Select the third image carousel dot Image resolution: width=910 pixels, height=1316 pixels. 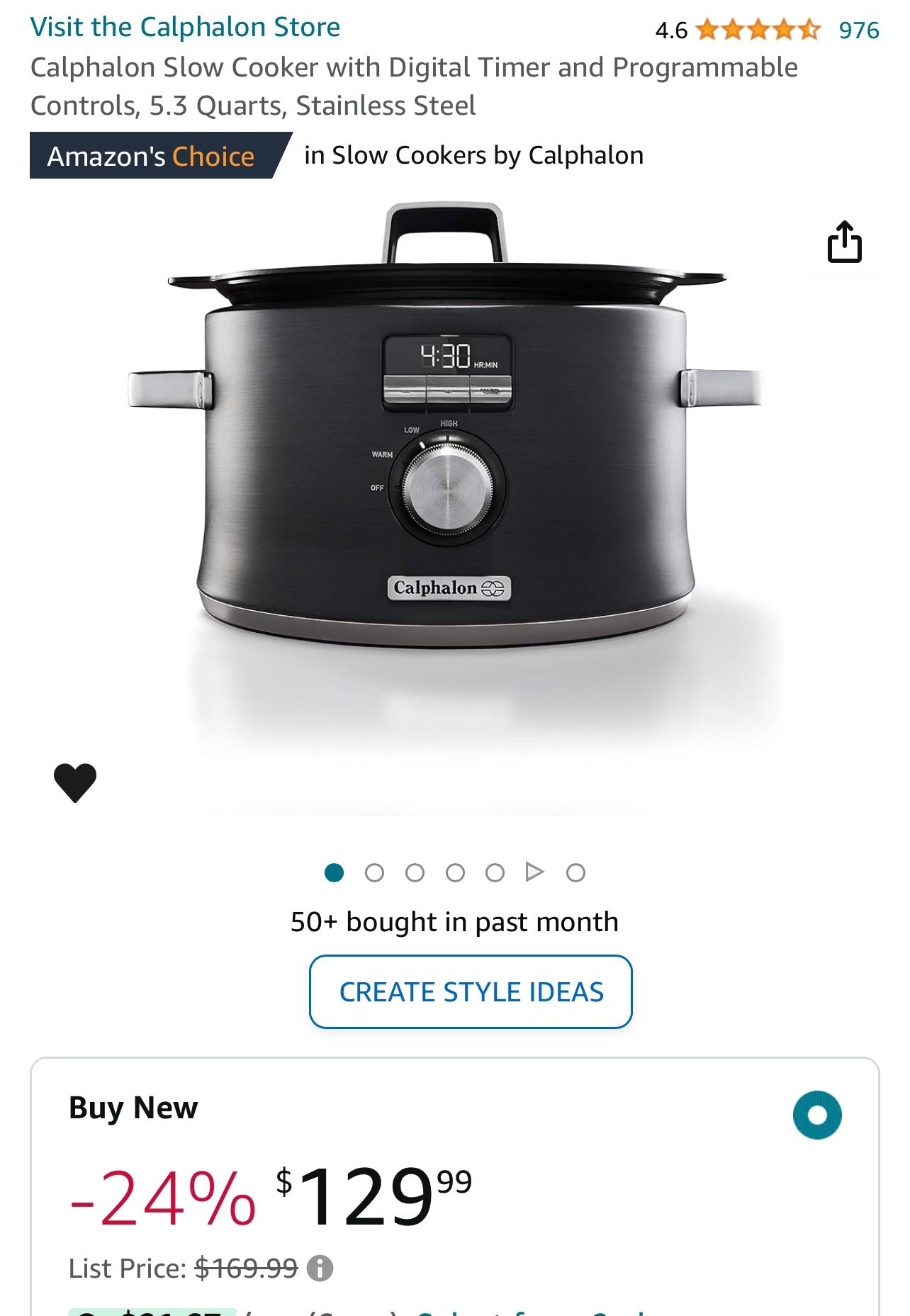415,872
